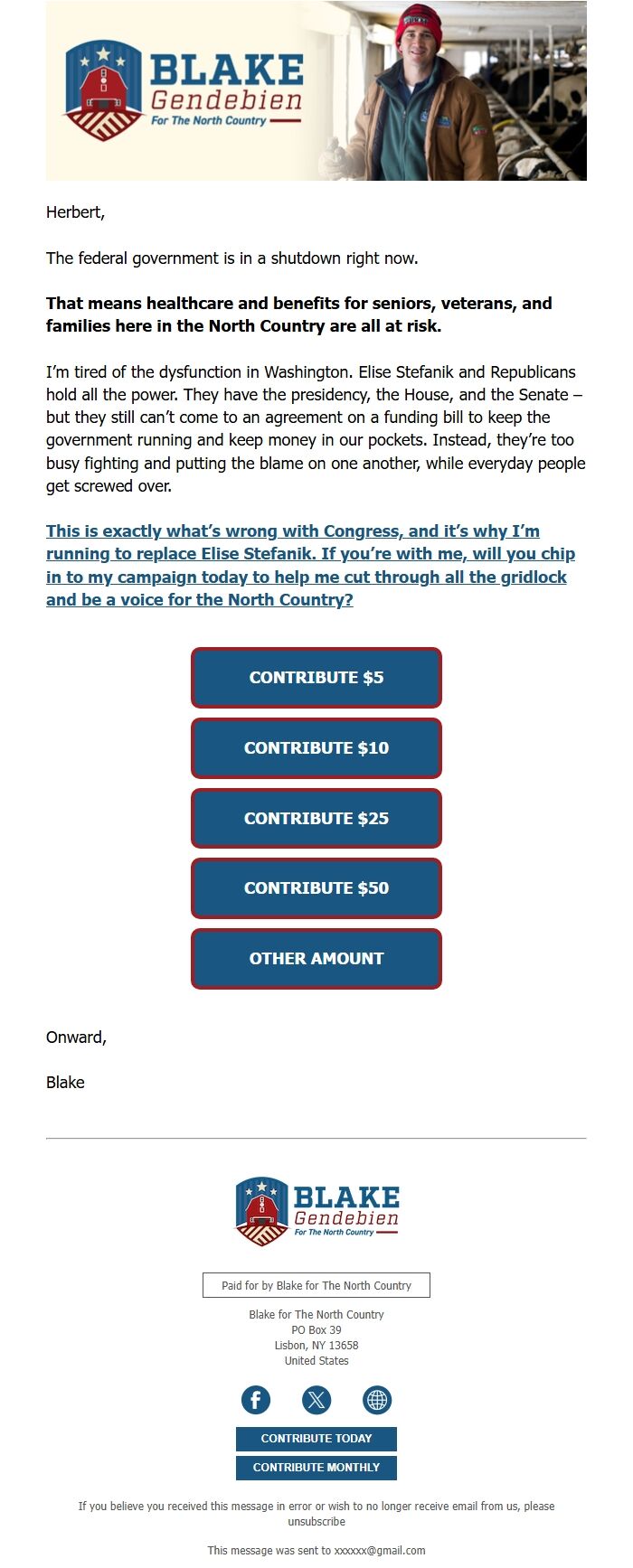The image size is (633, 1568).
Task: Tap the CONTRIBUTE TODAY footer button
Action: coord(316,1439)
